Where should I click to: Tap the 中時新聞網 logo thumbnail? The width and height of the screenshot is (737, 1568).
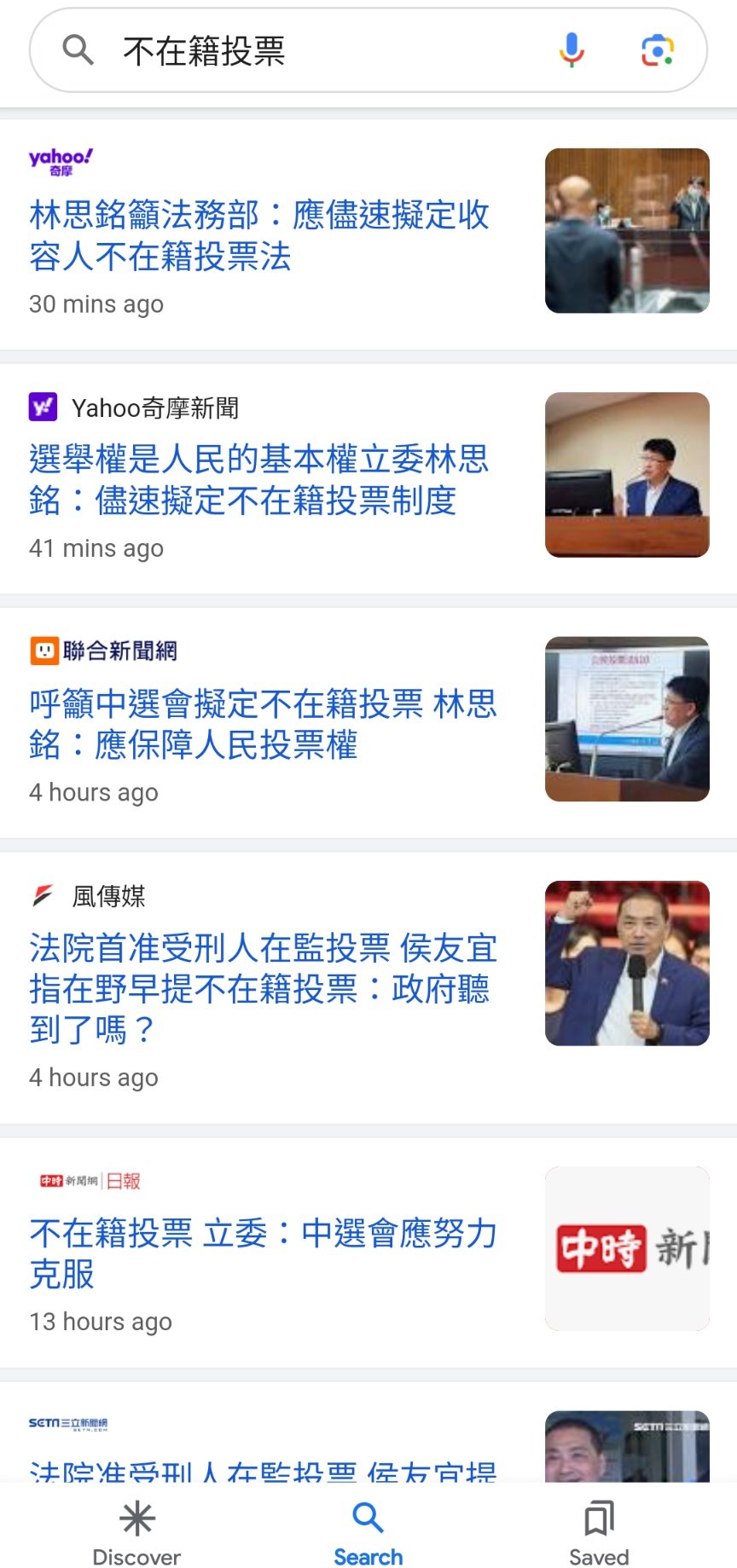pyautogui.click(x=627, y=1248)
